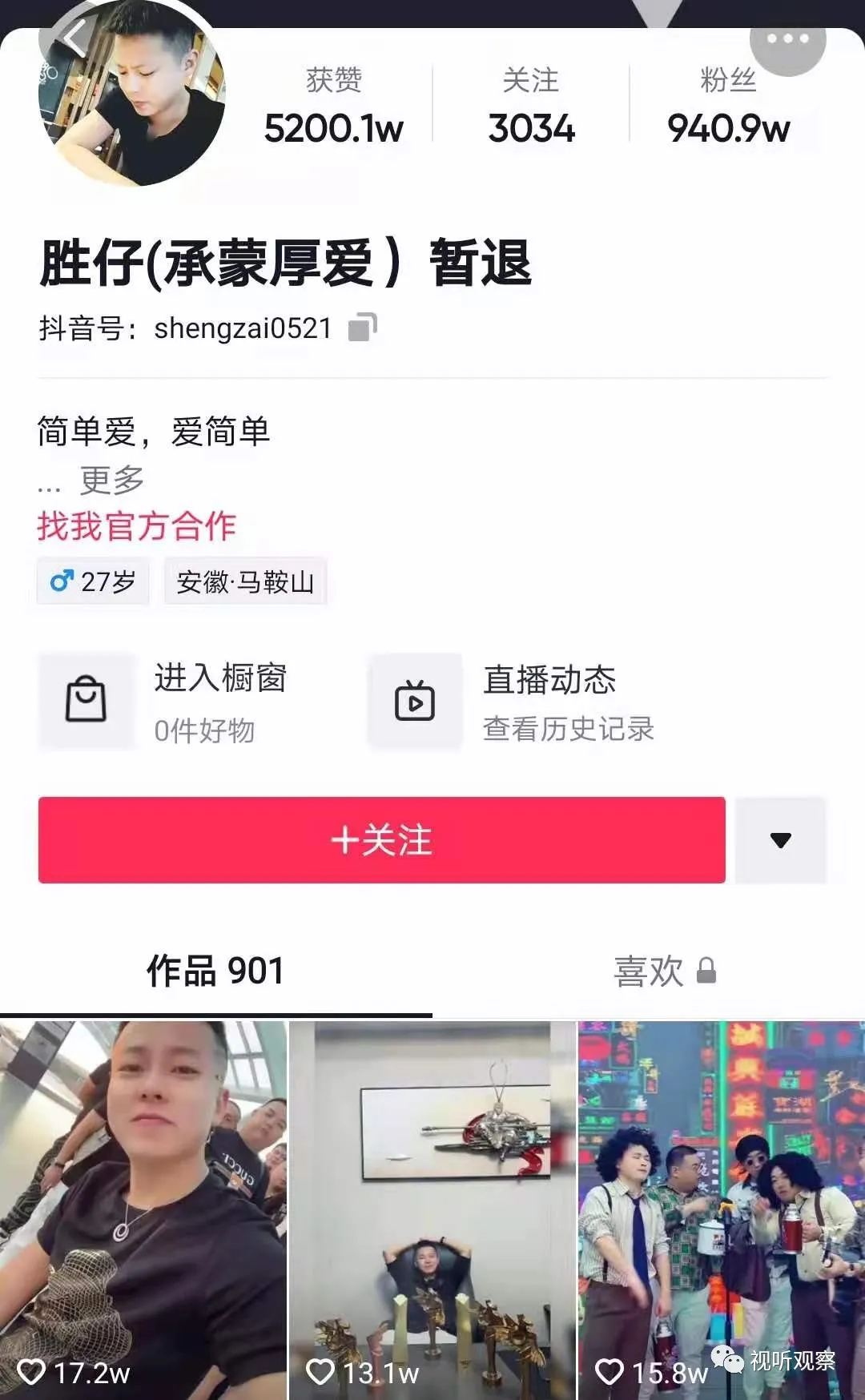Viewport: 865px width, 1400px height.
Task: Expand the bio with 更多
Action: [109, 481]
